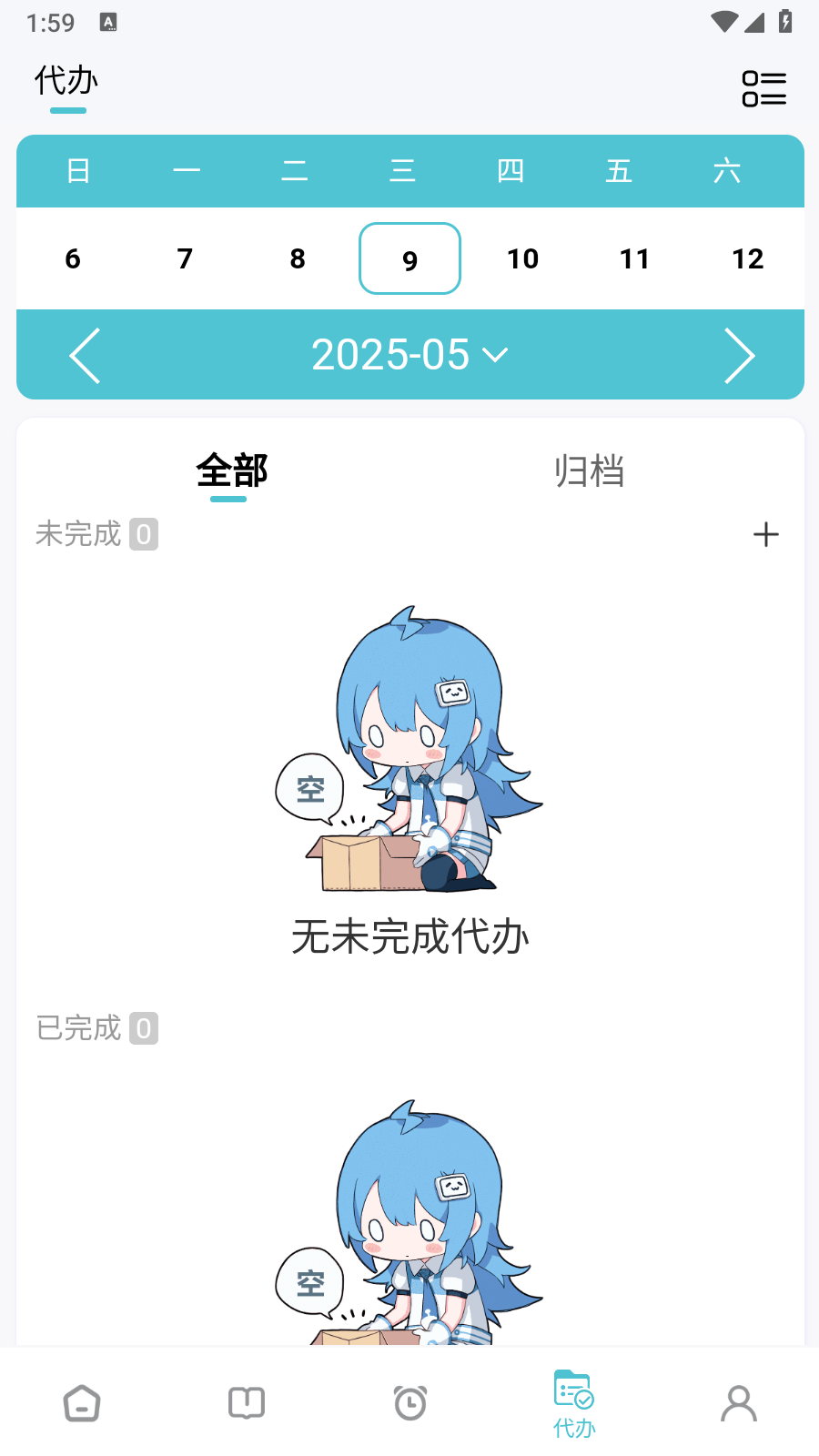
Task: Go to the next week arrow
Action: [x=739, y=355]
